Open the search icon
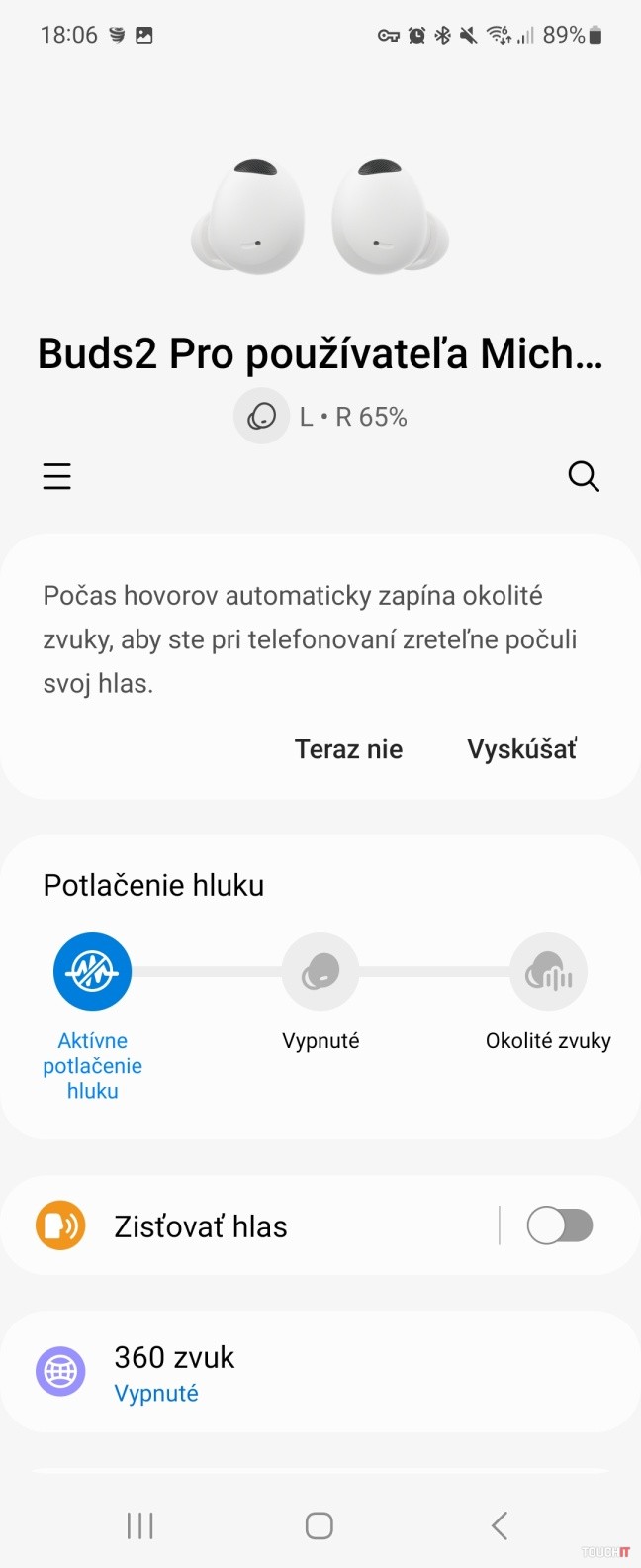The image size is (641, 1568). (x=584, y=476)
